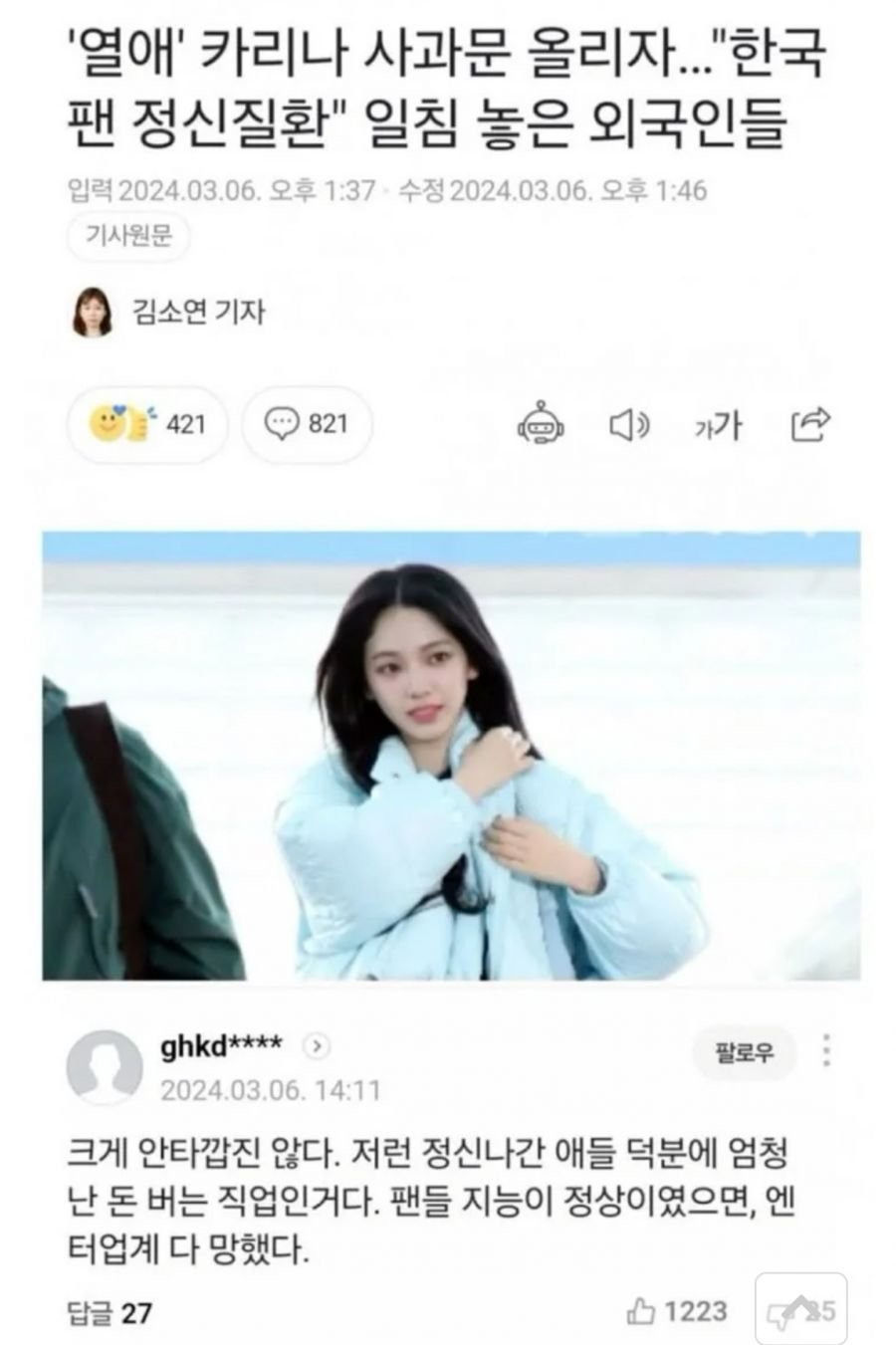View the 27 replies under 답글
Image resolution: width=896 pixels, height=1345 pixels.
[x=110, y=1313]
